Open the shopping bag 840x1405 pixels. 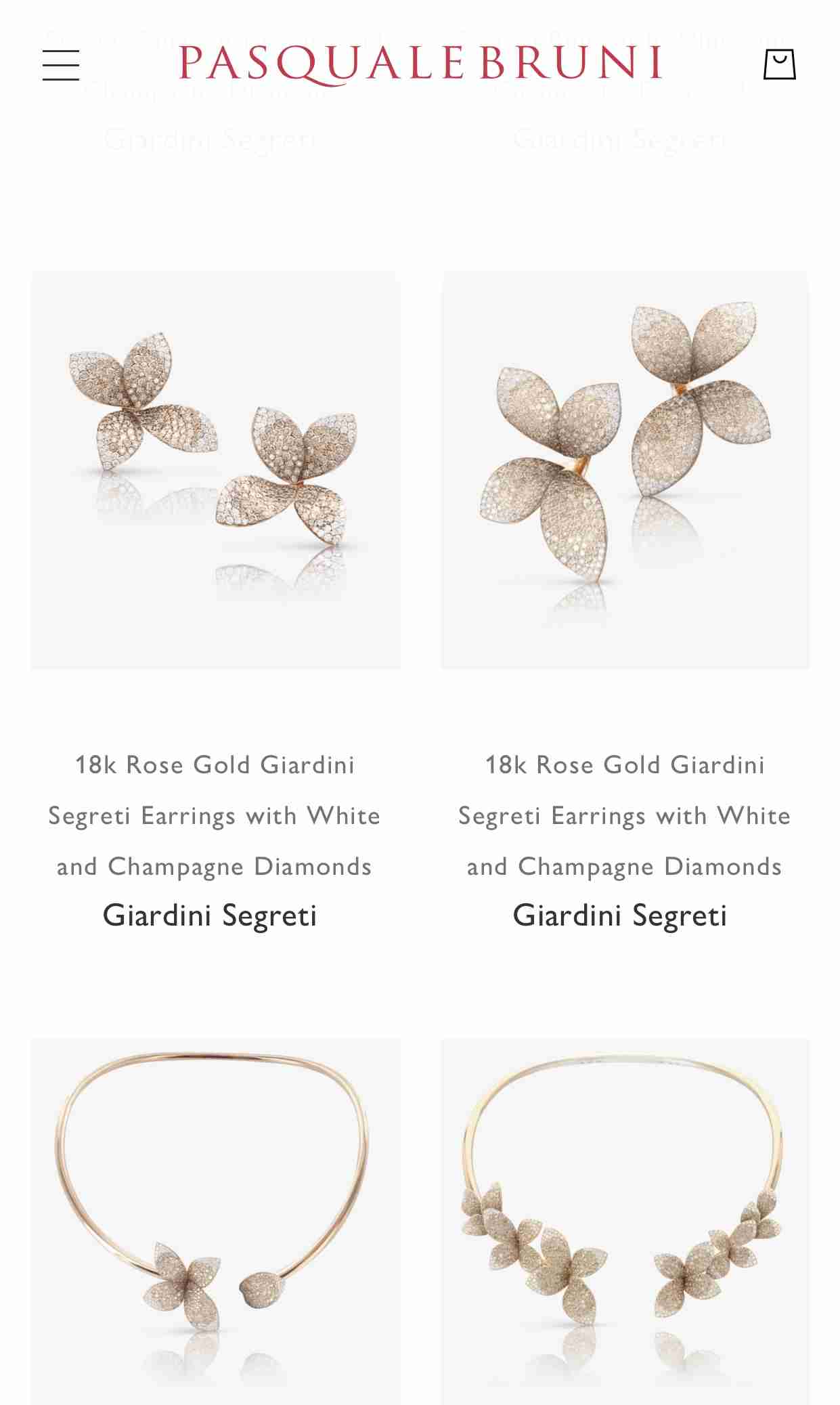click(x=779, y=65)
